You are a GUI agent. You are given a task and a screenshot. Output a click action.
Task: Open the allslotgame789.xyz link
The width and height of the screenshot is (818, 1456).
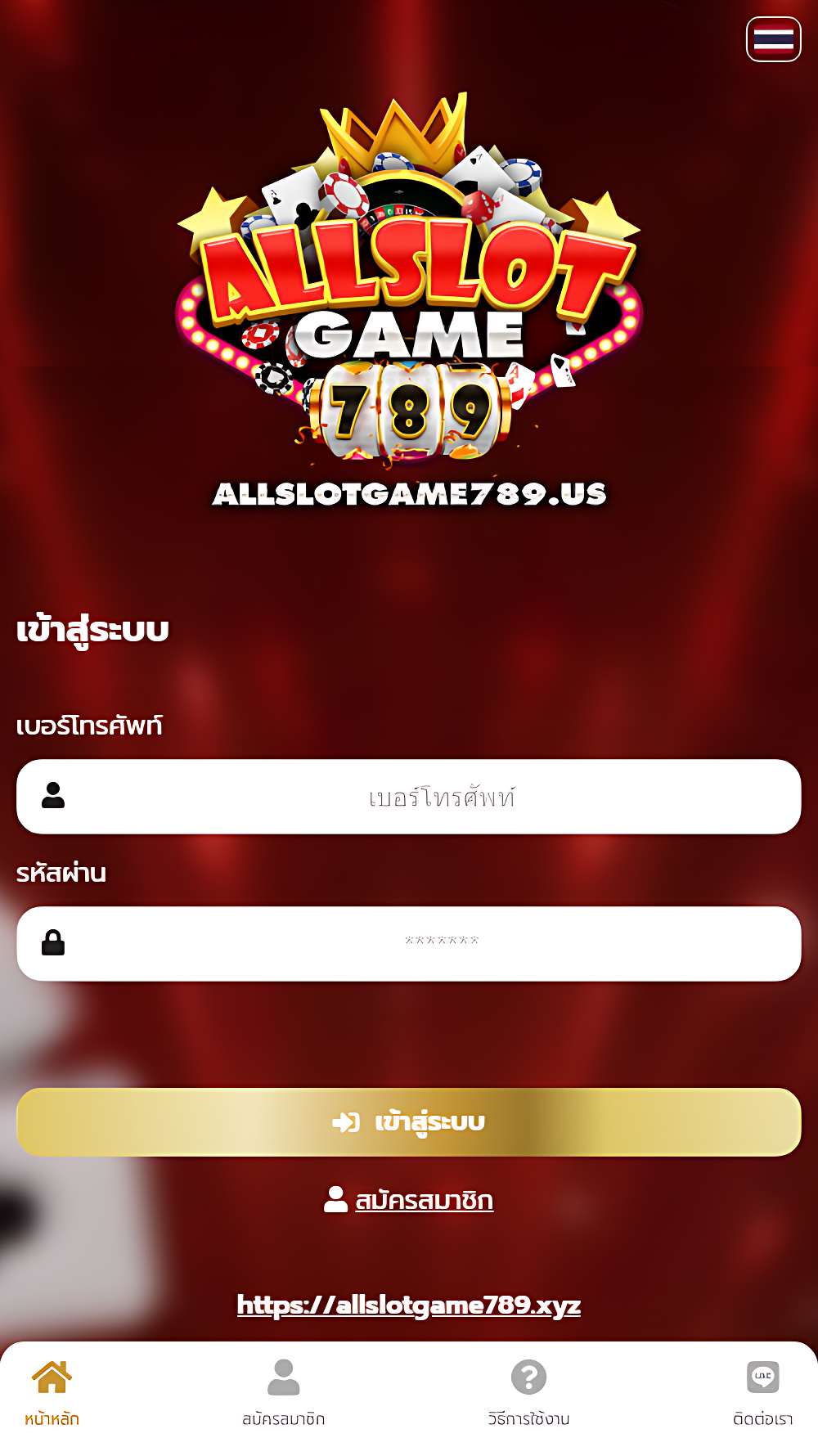click(x=409, y=1305)
